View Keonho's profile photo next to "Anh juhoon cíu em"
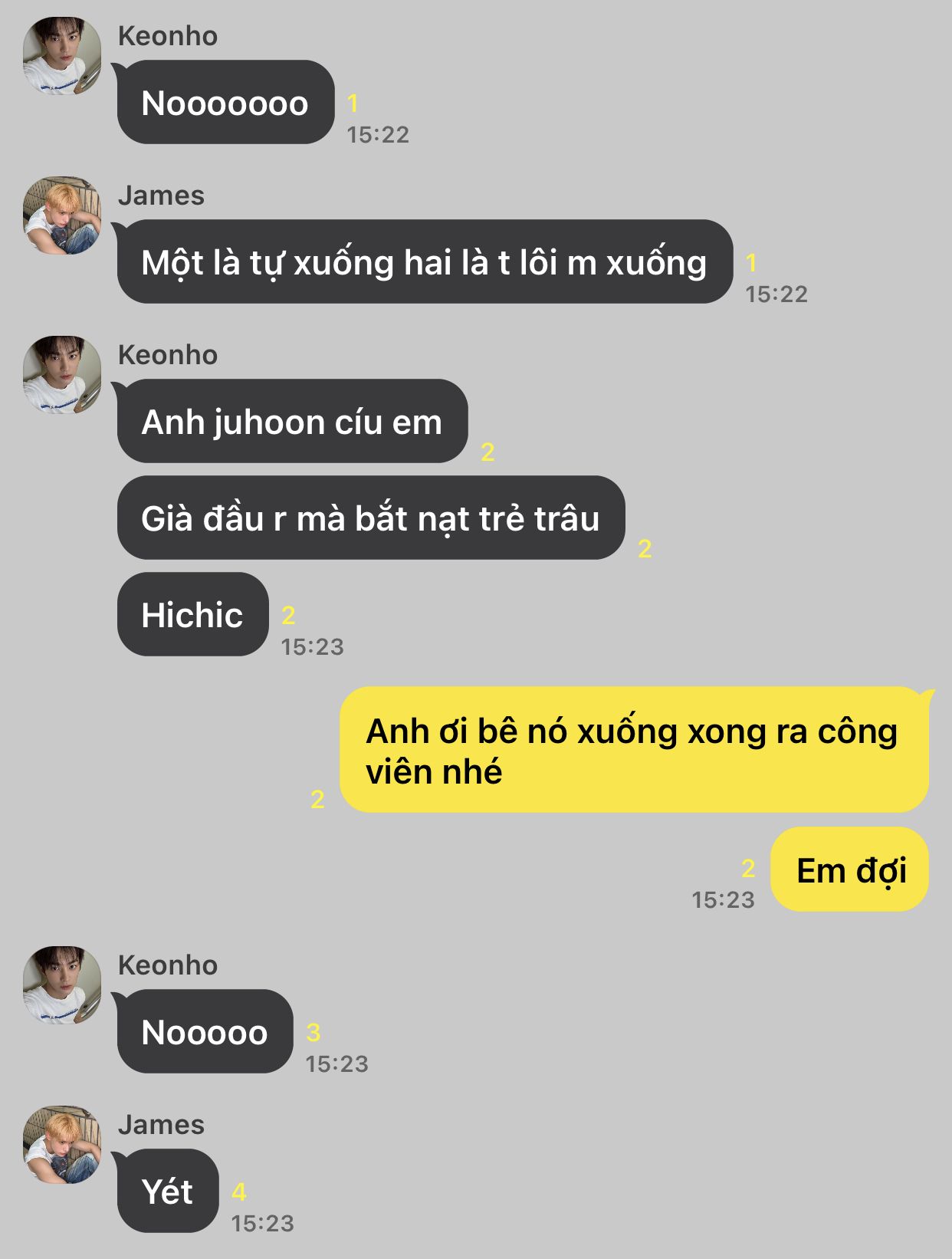952x1259 pixels. point(62,375)
